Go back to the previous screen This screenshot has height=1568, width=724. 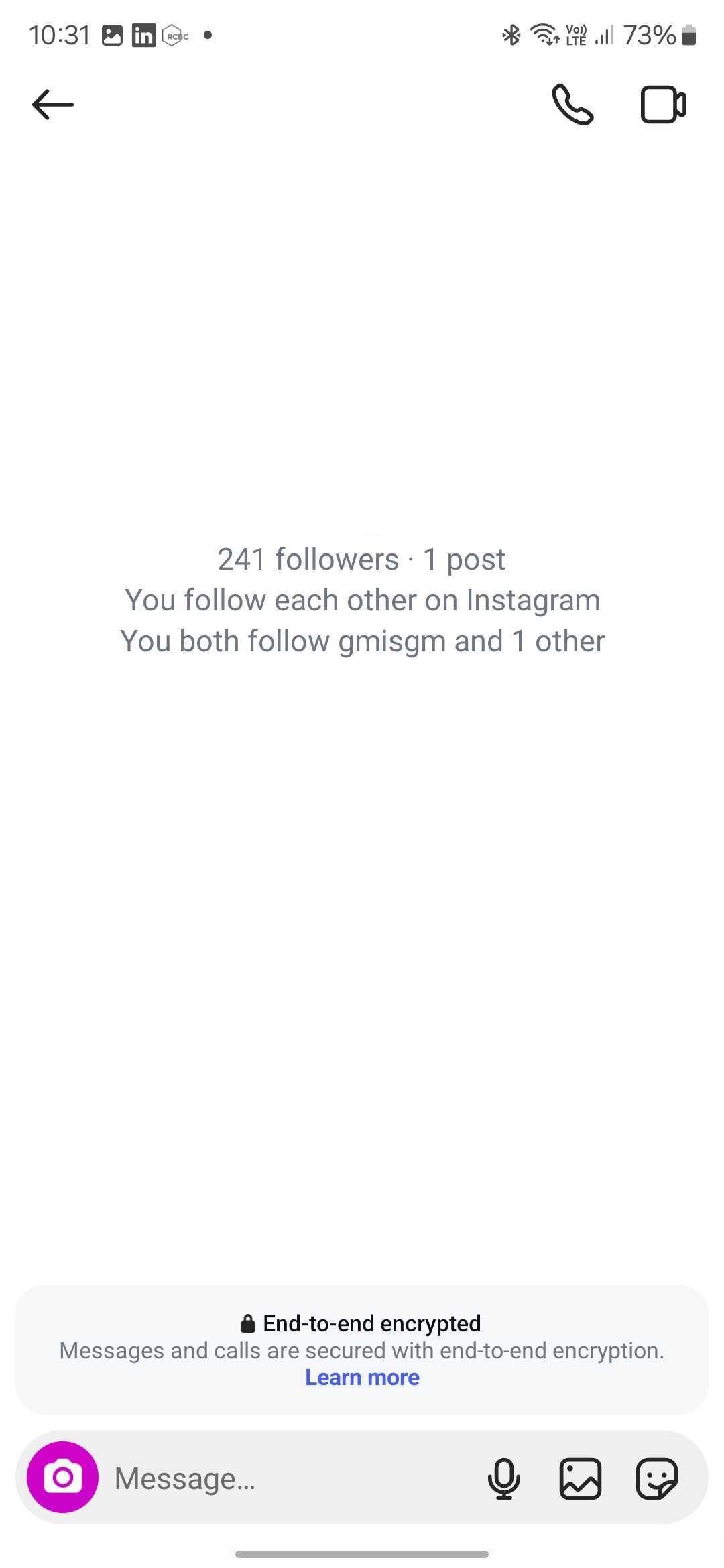(x=53, y=105)
